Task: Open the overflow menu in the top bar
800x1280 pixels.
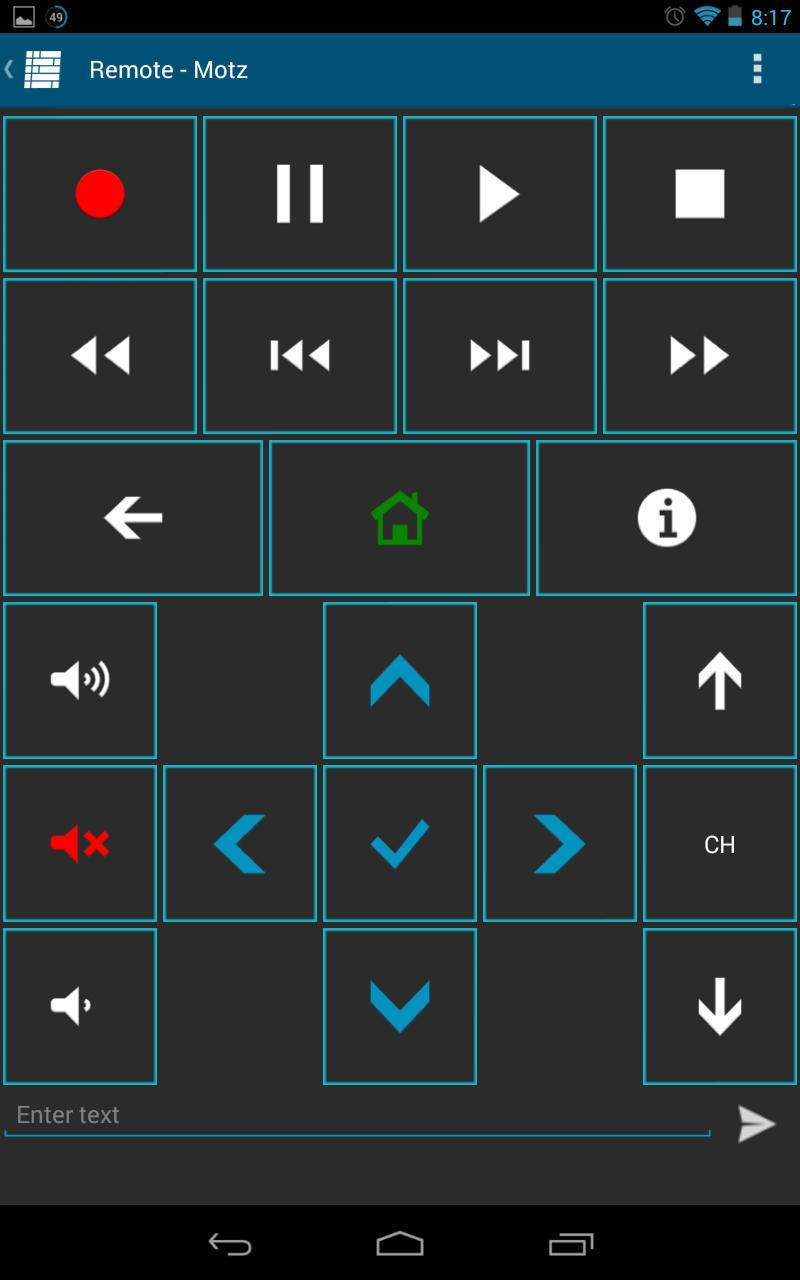Action: coord(756,70)
